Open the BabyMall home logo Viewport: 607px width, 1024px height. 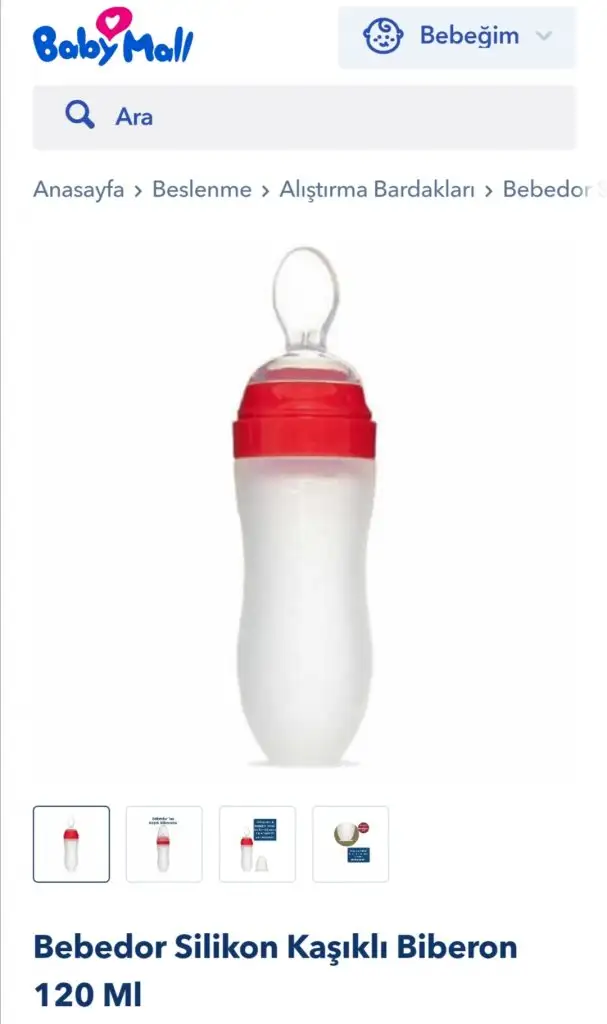pos(112,38)
